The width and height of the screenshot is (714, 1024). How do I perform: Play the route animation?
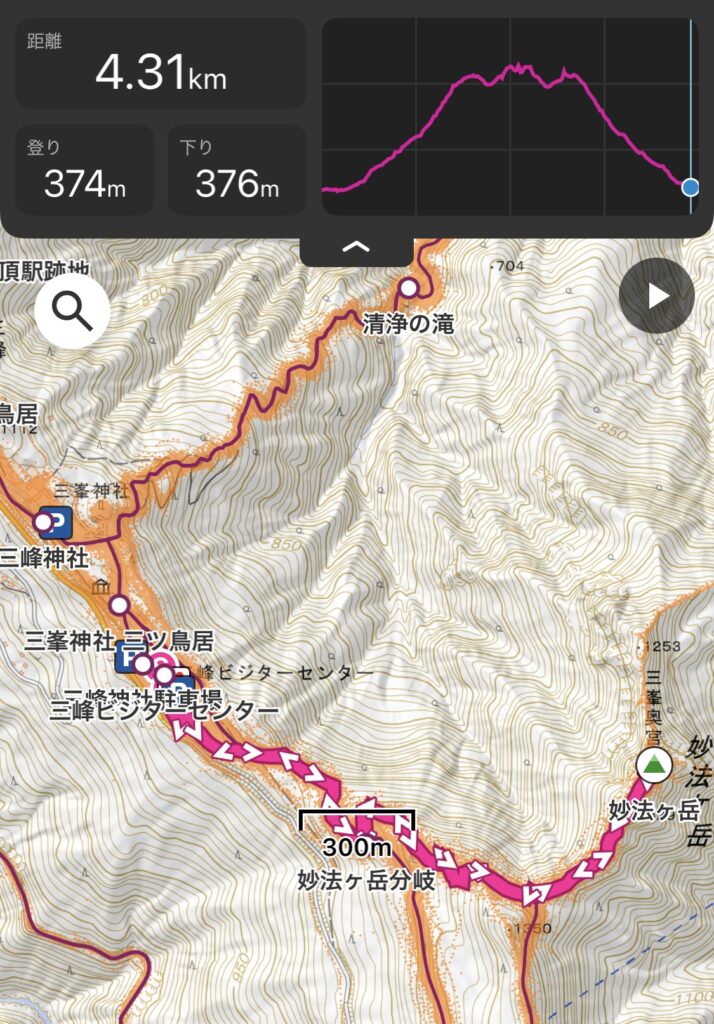click(657, 296)
